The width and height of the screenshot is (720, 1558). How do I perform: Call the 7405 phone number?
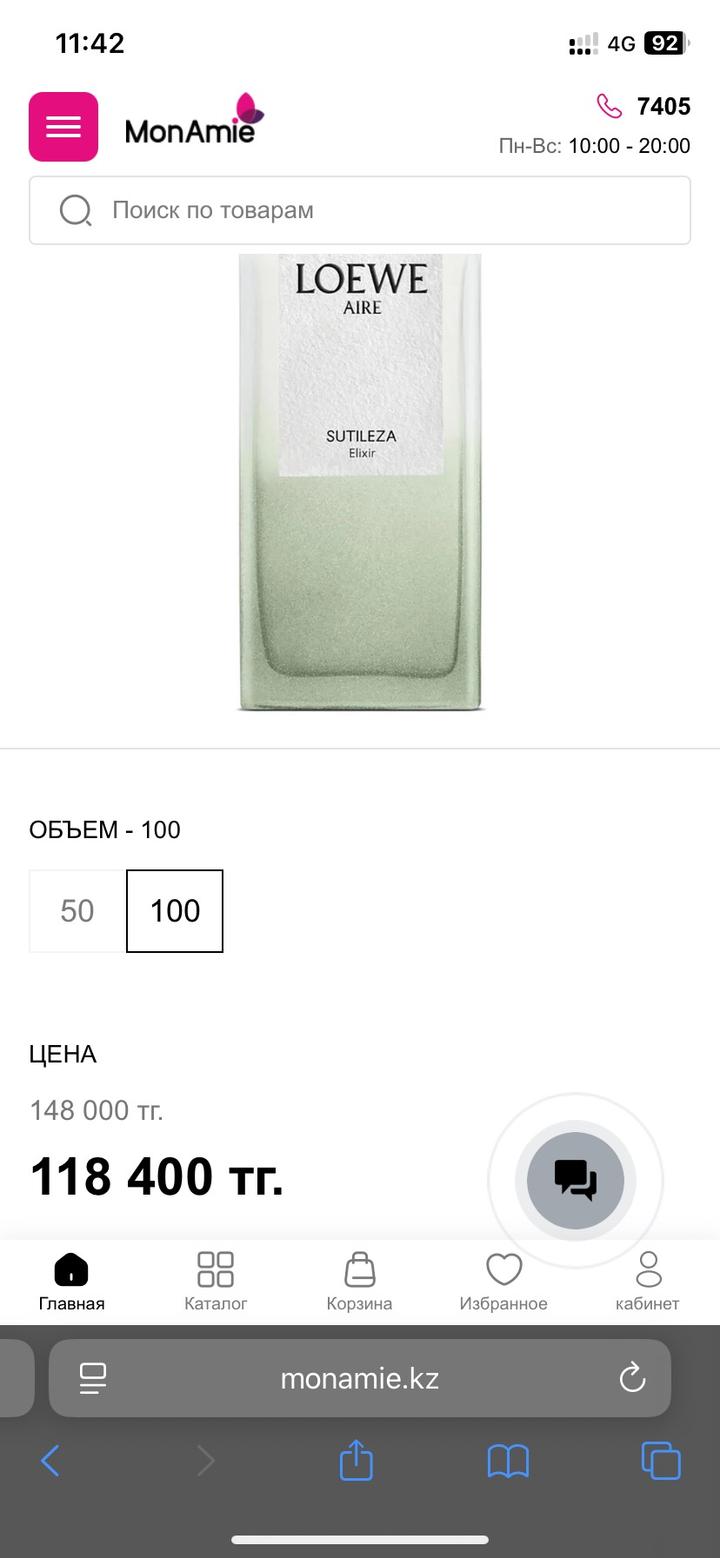pos(645,106)
